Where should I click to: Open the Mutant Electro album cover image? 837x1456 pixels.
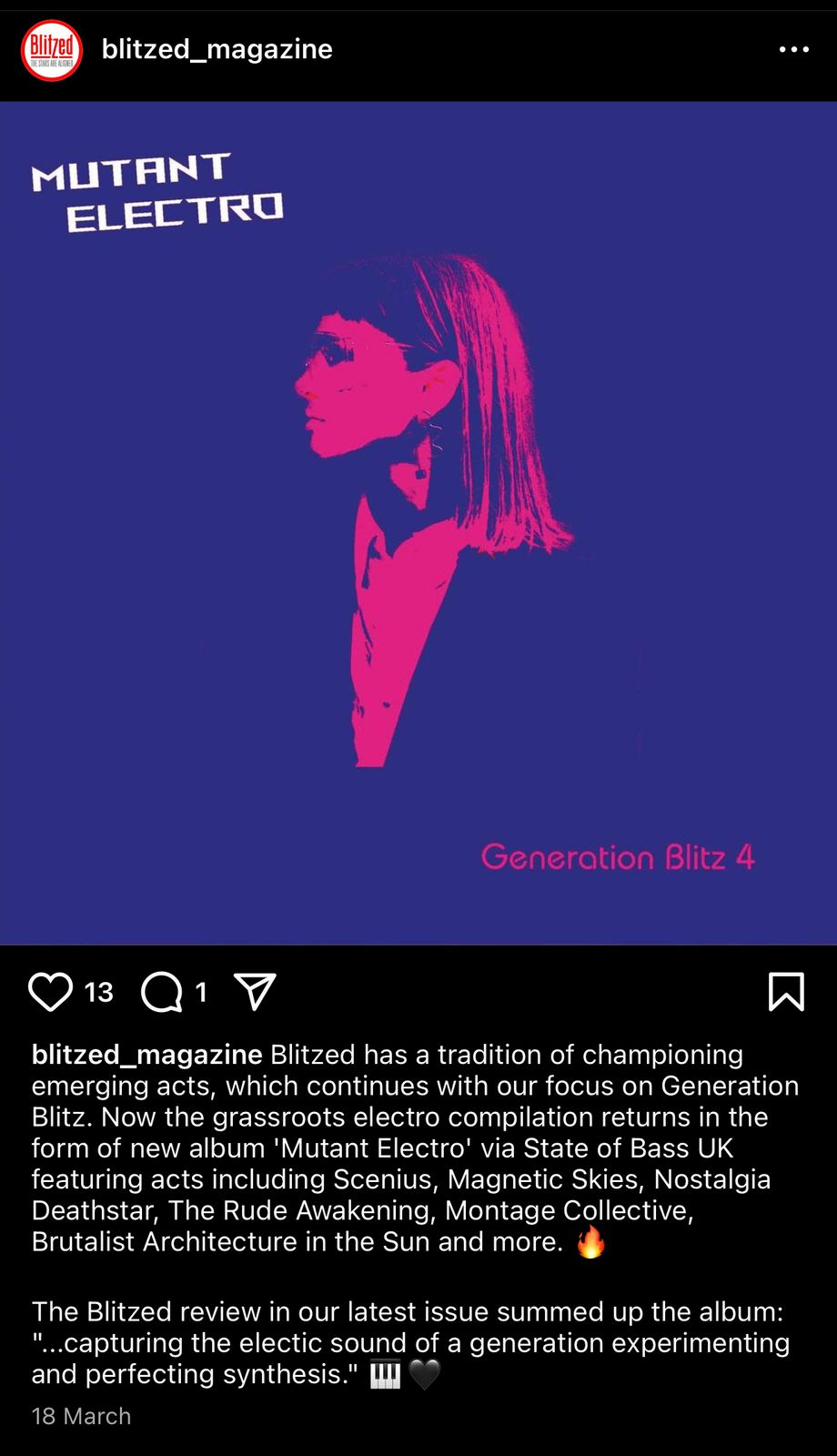point(418,523)
